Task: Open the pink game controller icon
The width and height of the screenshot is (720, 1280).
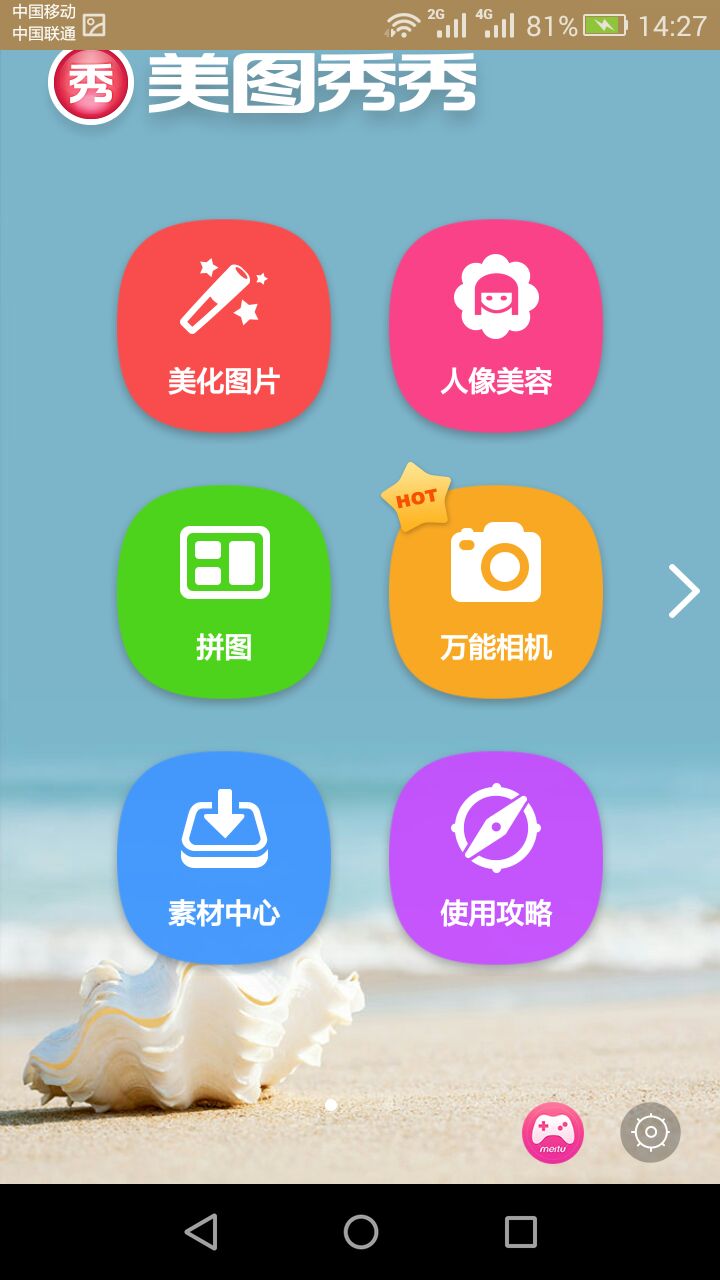Action: 553,1133
